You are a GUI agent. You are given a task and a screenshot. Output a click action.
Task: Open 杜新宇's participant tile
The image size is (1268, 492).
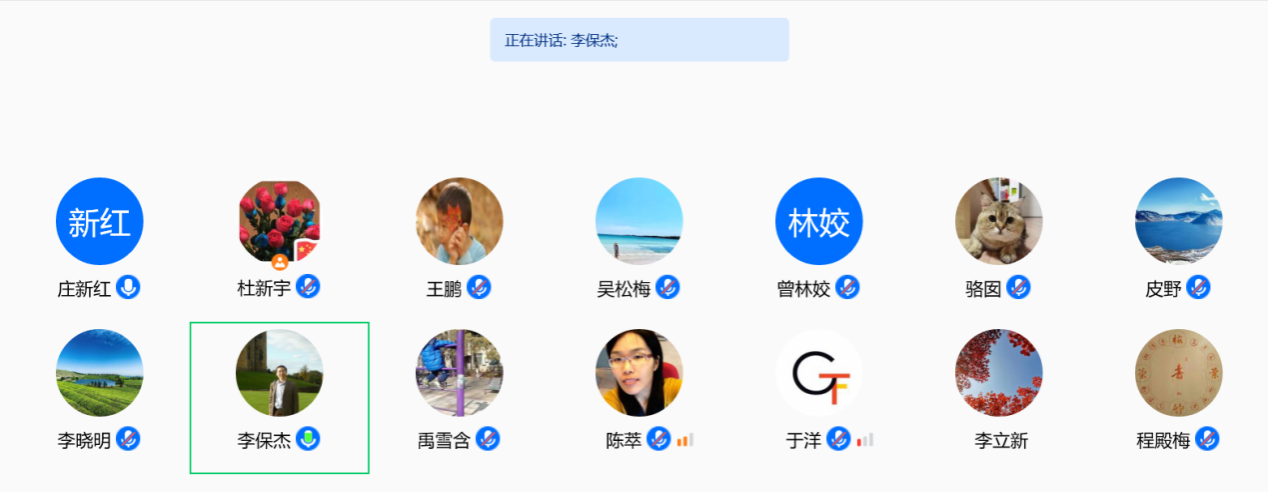pos(279,221)
